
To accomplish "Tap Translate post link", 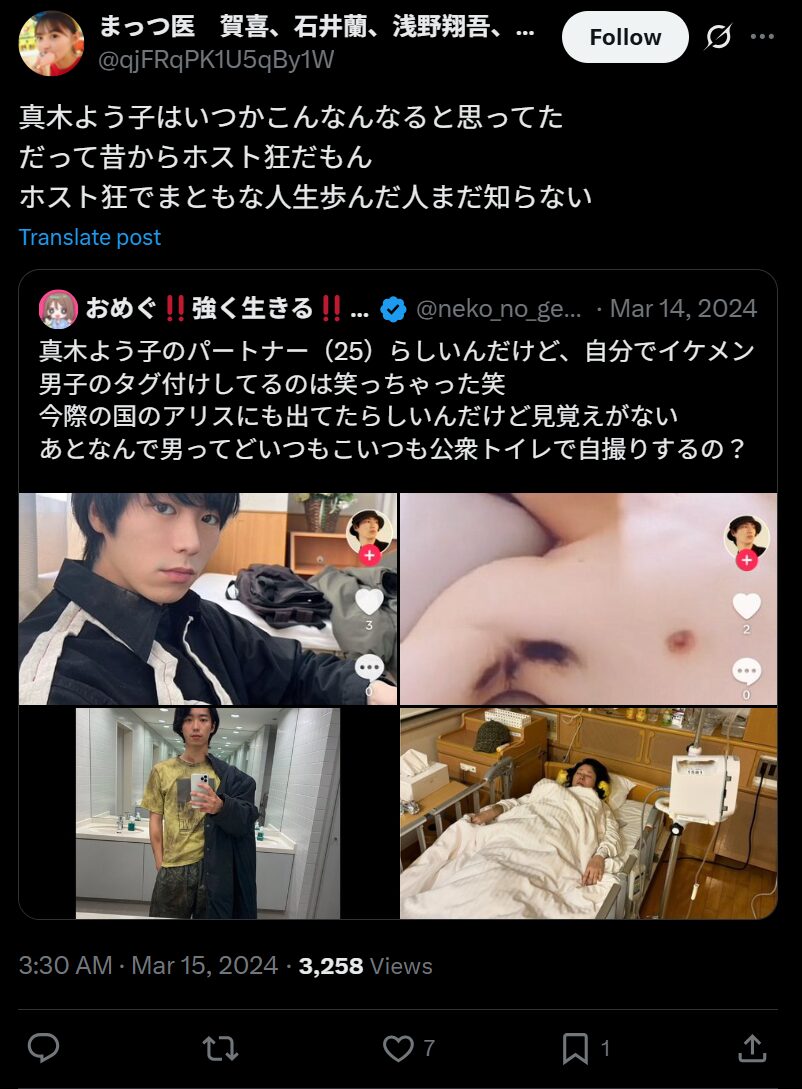I will pyautogui.click(x=90, y=237).
